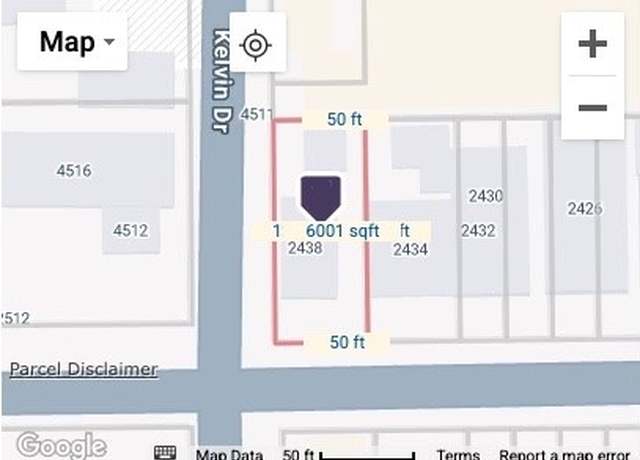Image resolution: width=640 pixels, height=460 pixels.
Task: Open Google Maps Terms link
Action: [458, 454]
